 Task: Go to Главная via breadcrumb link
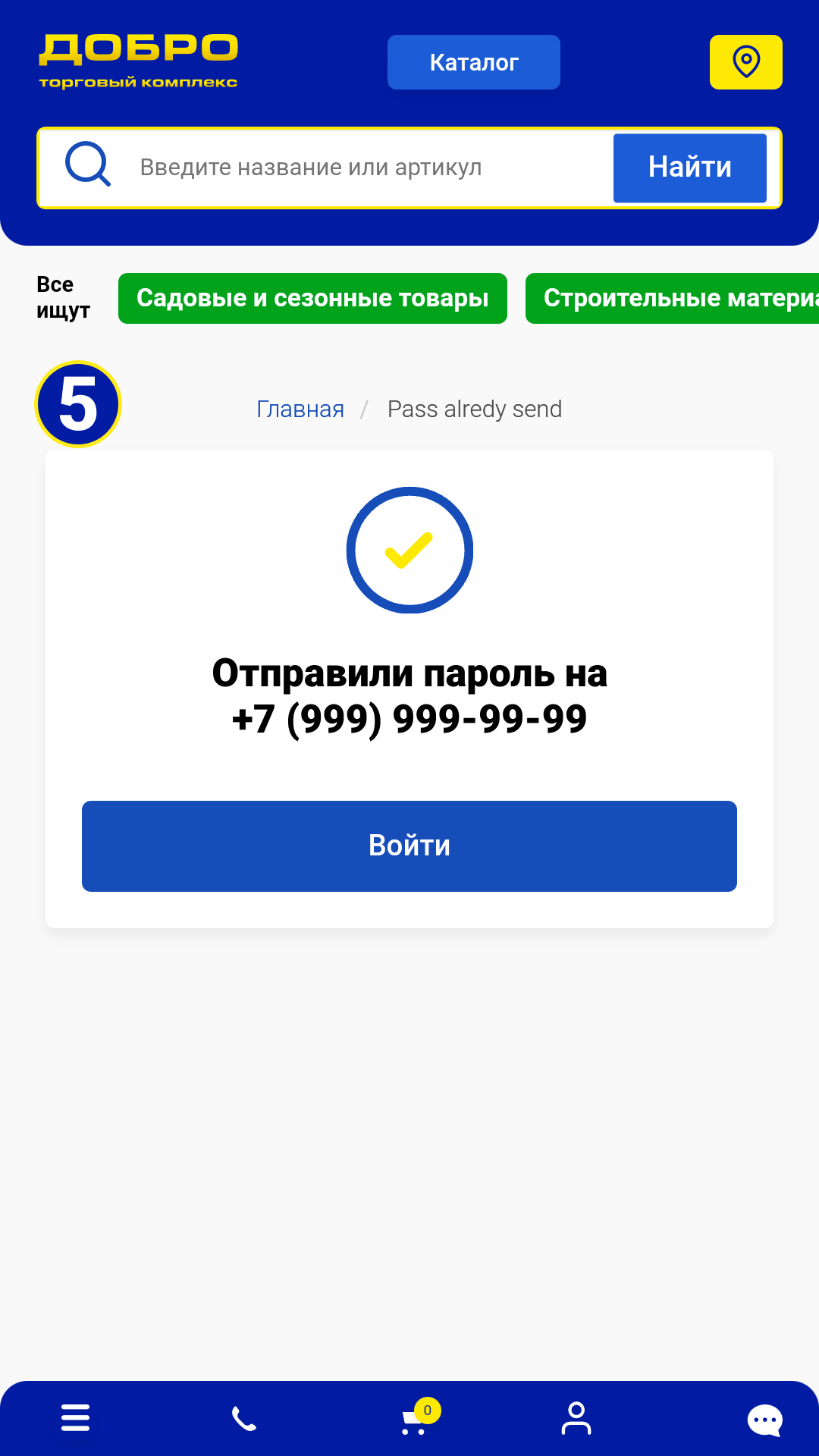pos(300,409)
